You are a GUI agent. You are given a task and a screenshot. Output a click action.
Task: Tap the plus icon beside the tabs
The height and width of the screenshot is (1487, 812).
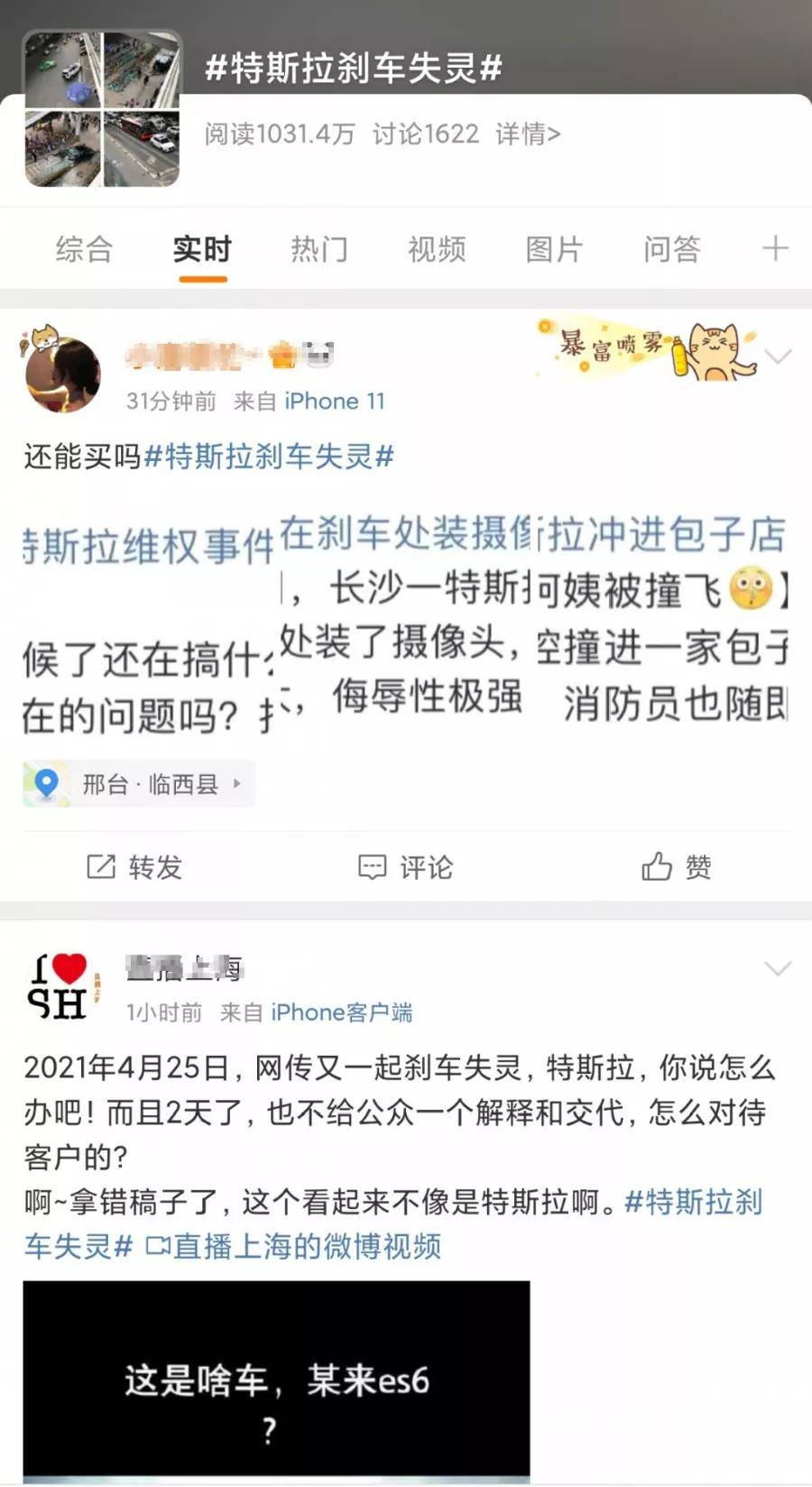click(x=775, y=248)
